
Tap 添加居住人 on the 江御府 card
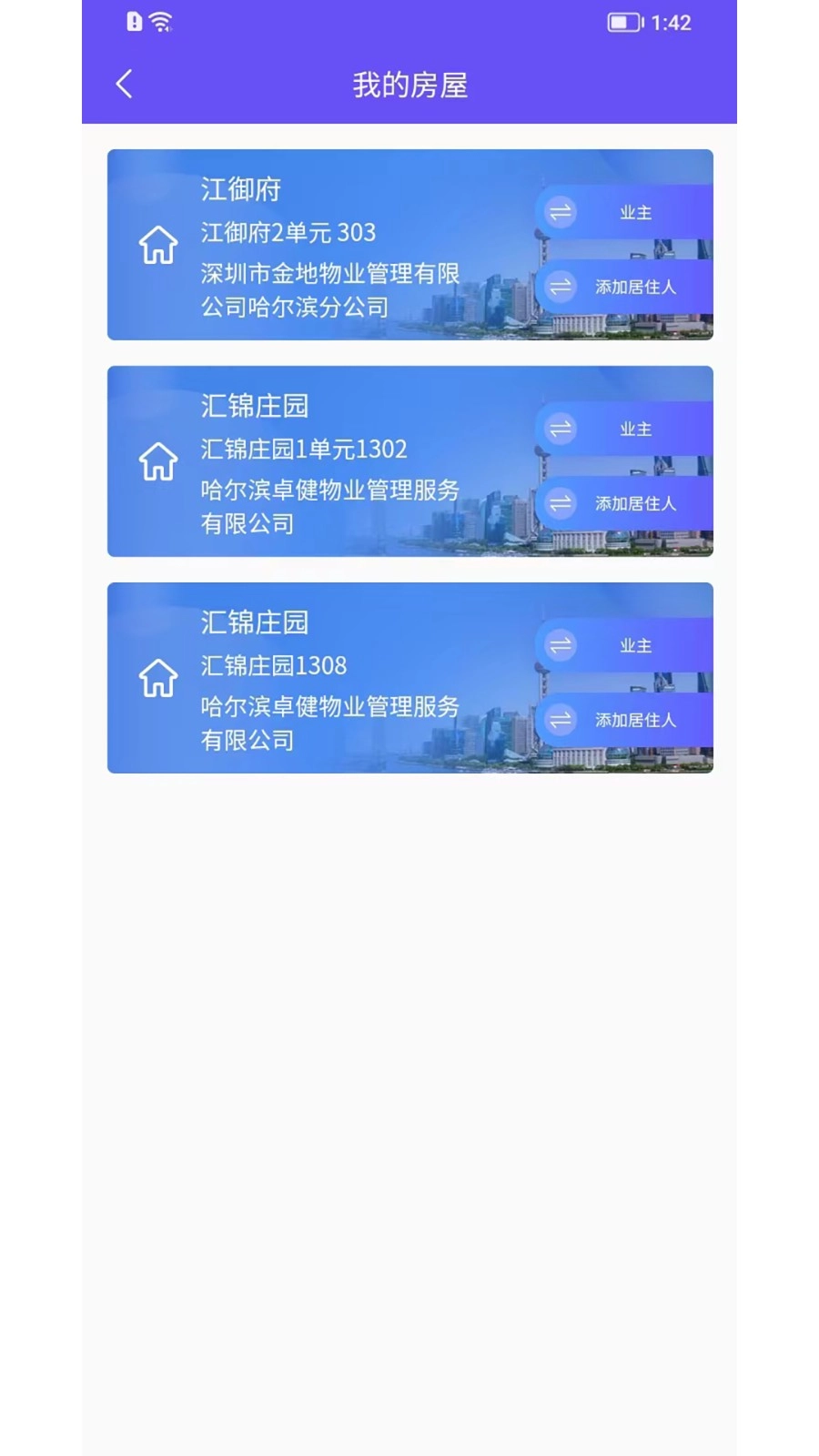tap(623, 287)
